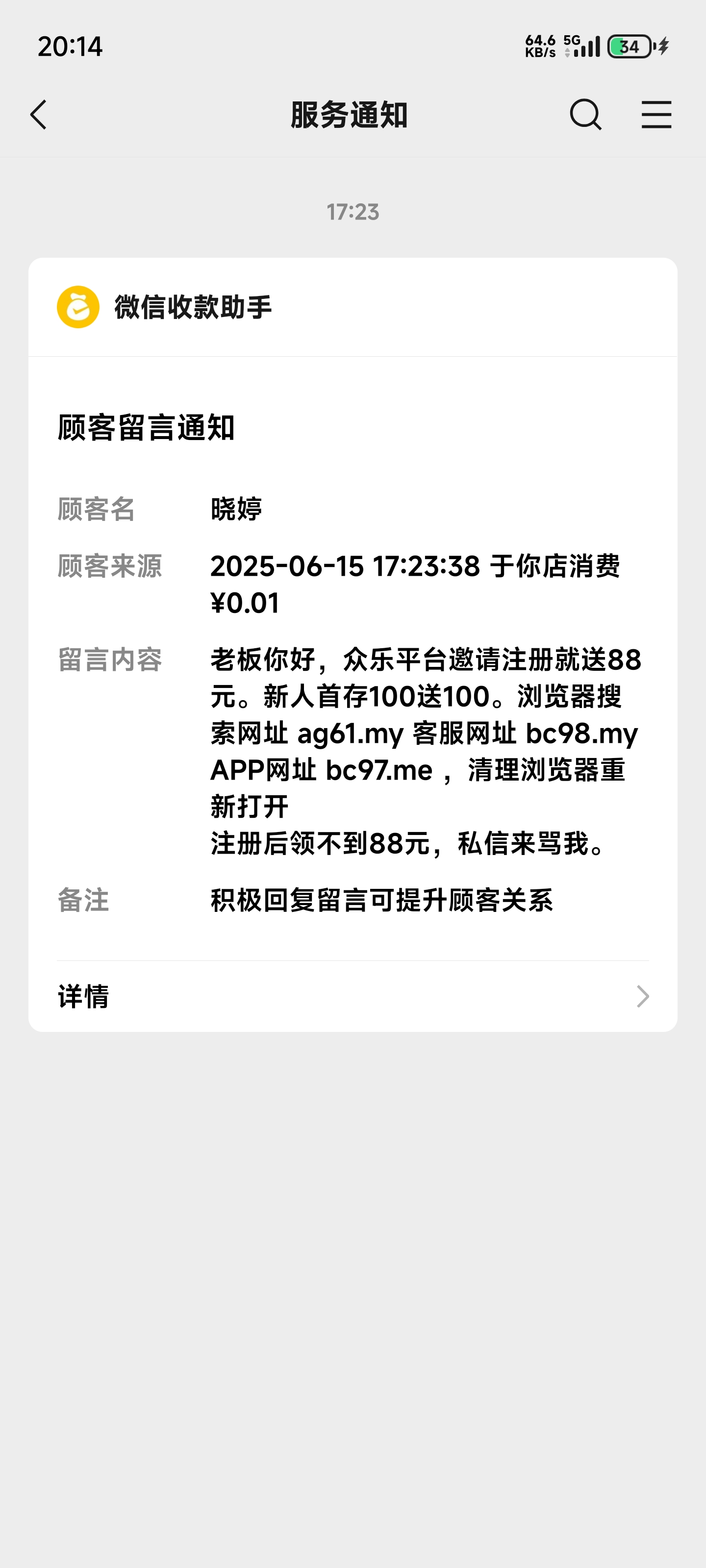Open 详情 for the customer message
706x1568 pixels.
tap(353, 996)
